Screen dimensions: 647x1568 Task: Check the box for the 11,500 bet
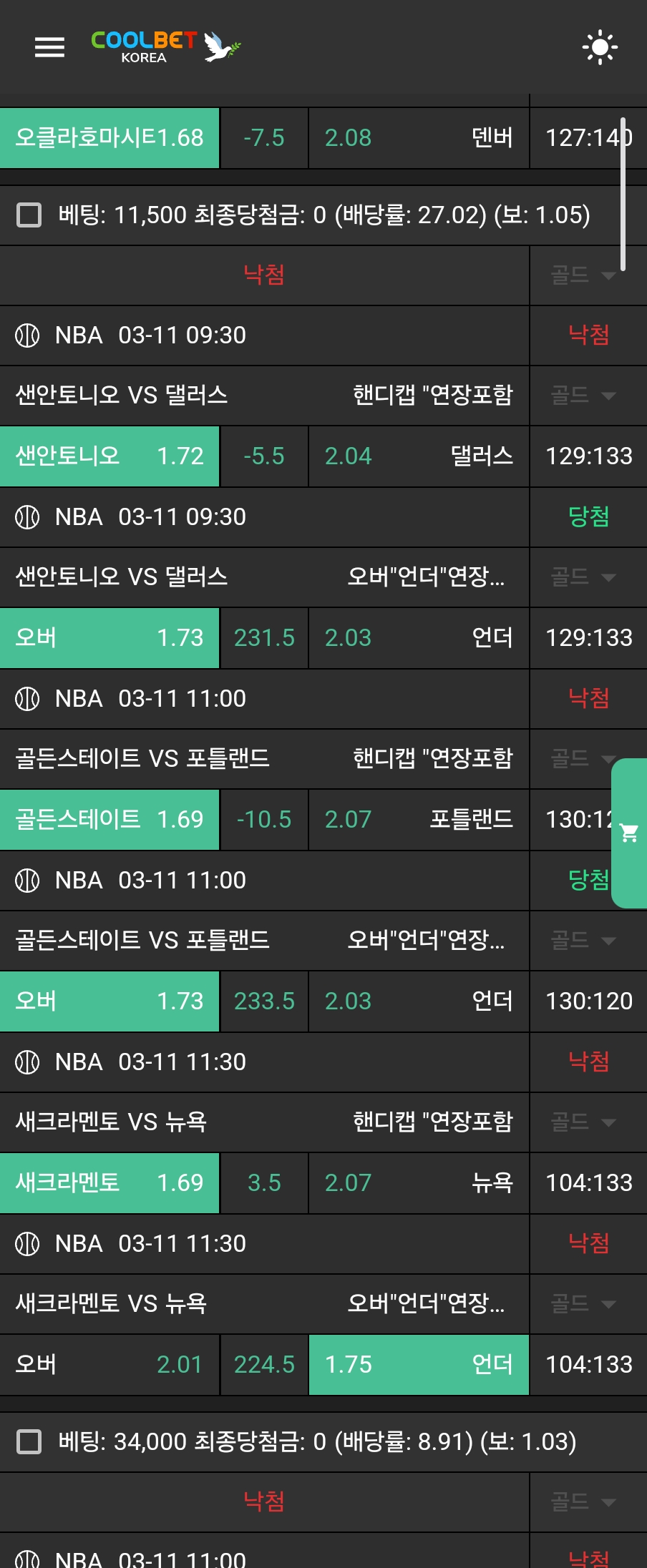[29, 215]
